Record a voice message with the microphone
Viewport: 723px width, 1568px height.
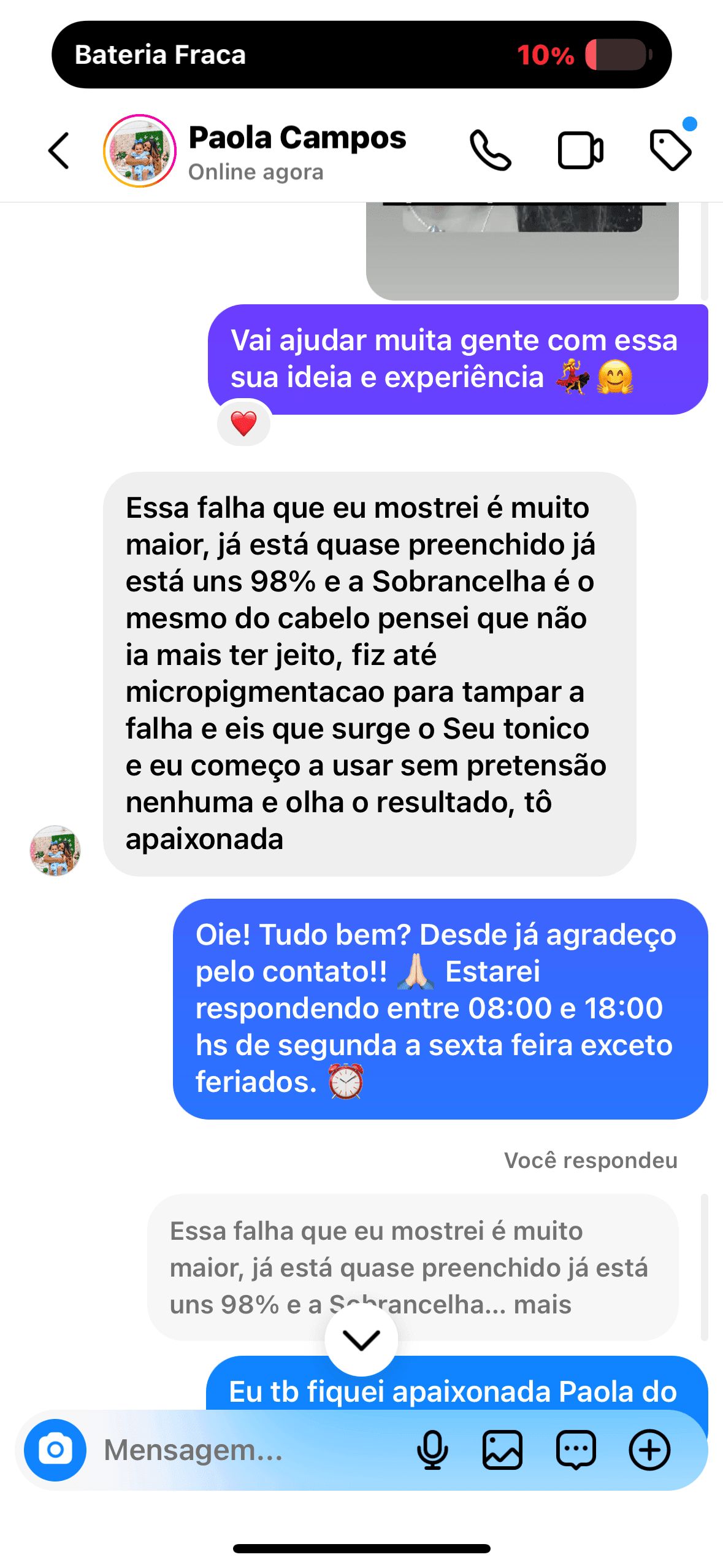click(432, 1450)
